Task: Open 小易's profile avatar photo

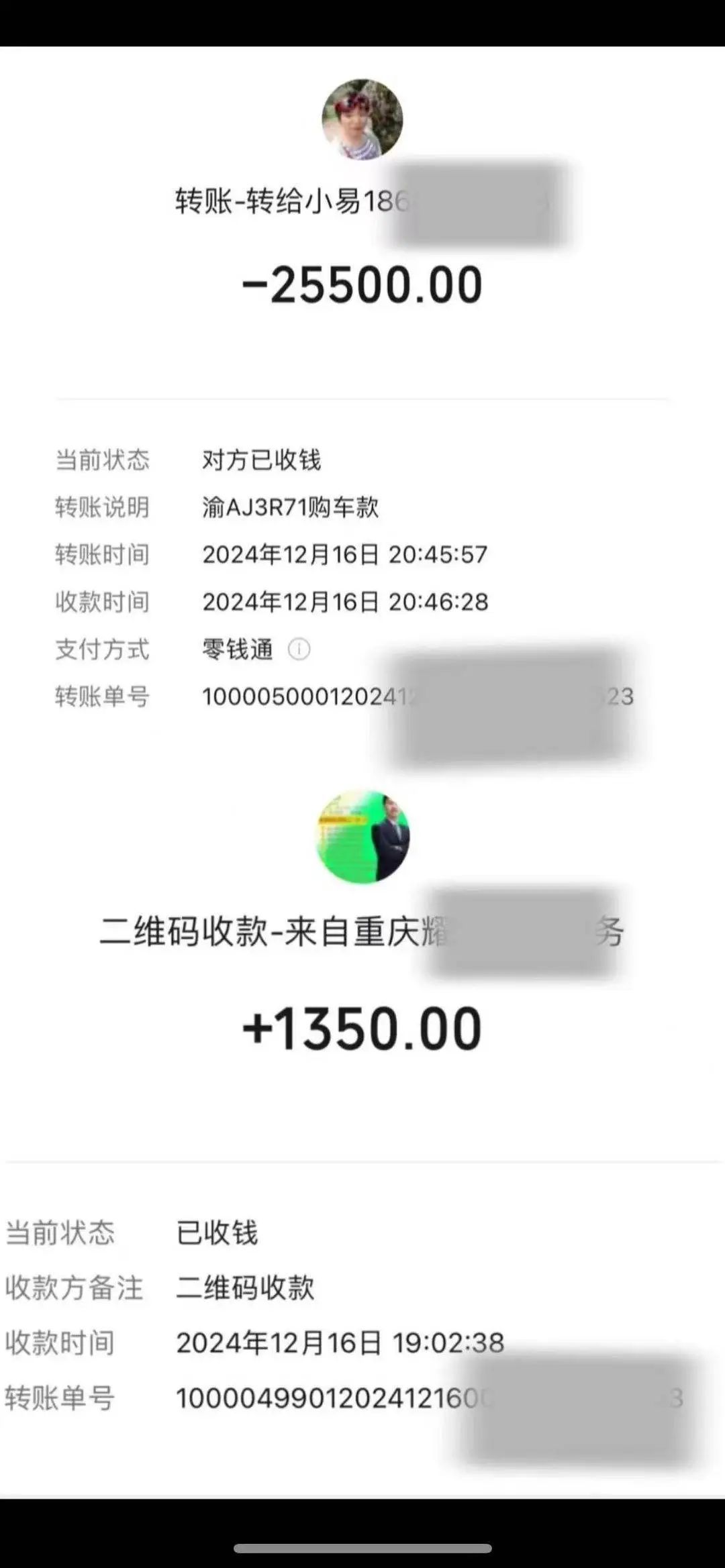Action: click(x=362, y=118)
